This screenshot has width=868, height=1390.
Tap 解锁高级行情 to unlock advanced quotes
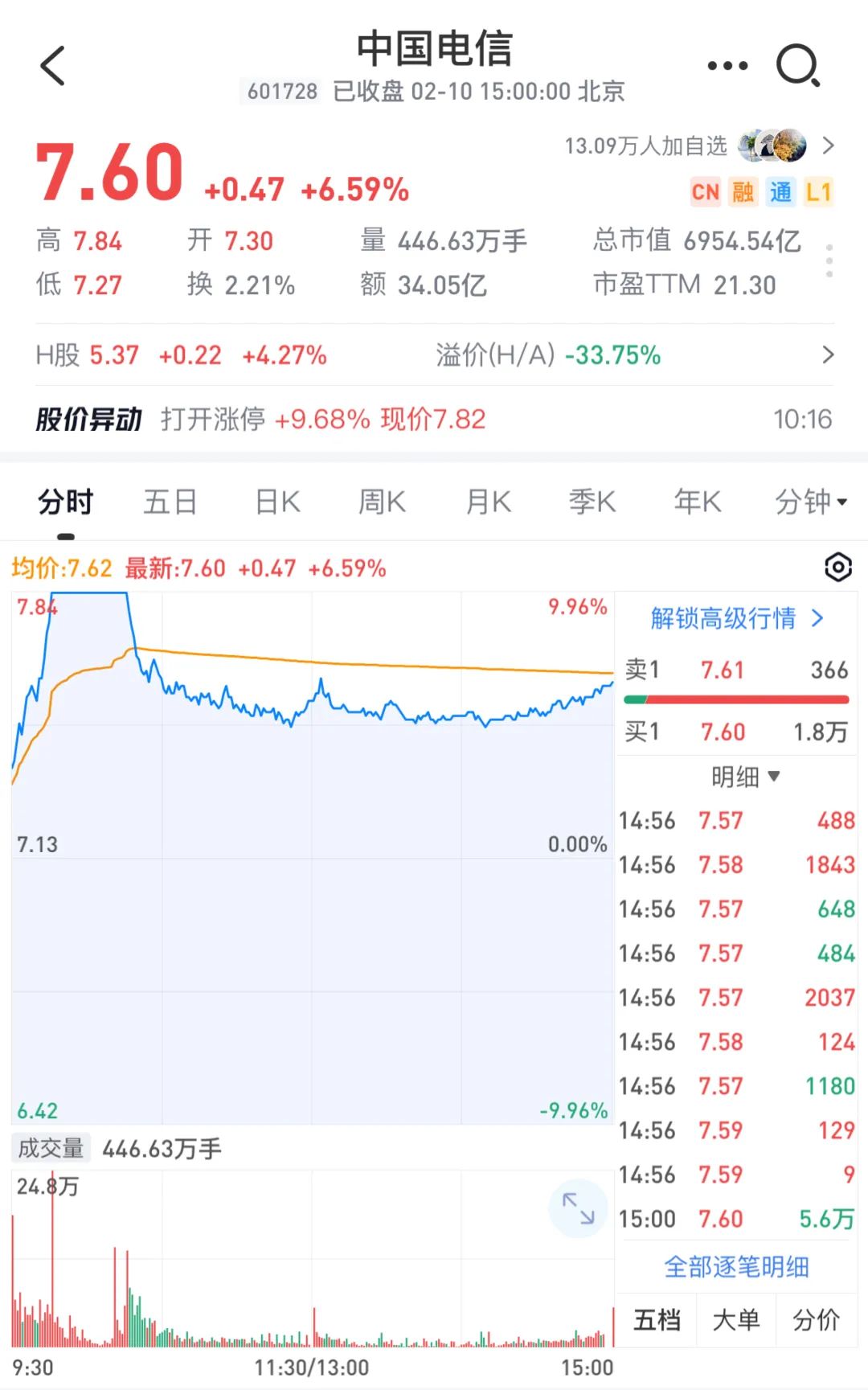click(x=737, y=618)
